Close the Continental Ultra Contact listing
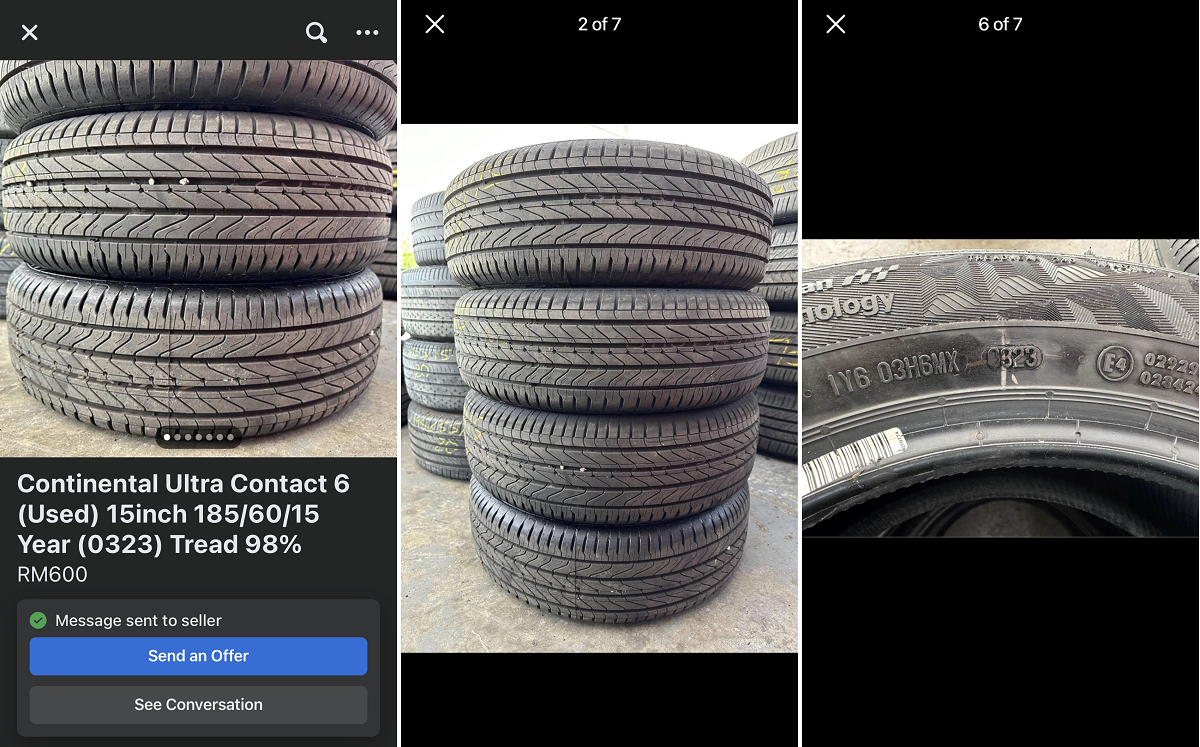Image resolution: width=1200 pixels, height=747 pixels. point(30,33)
